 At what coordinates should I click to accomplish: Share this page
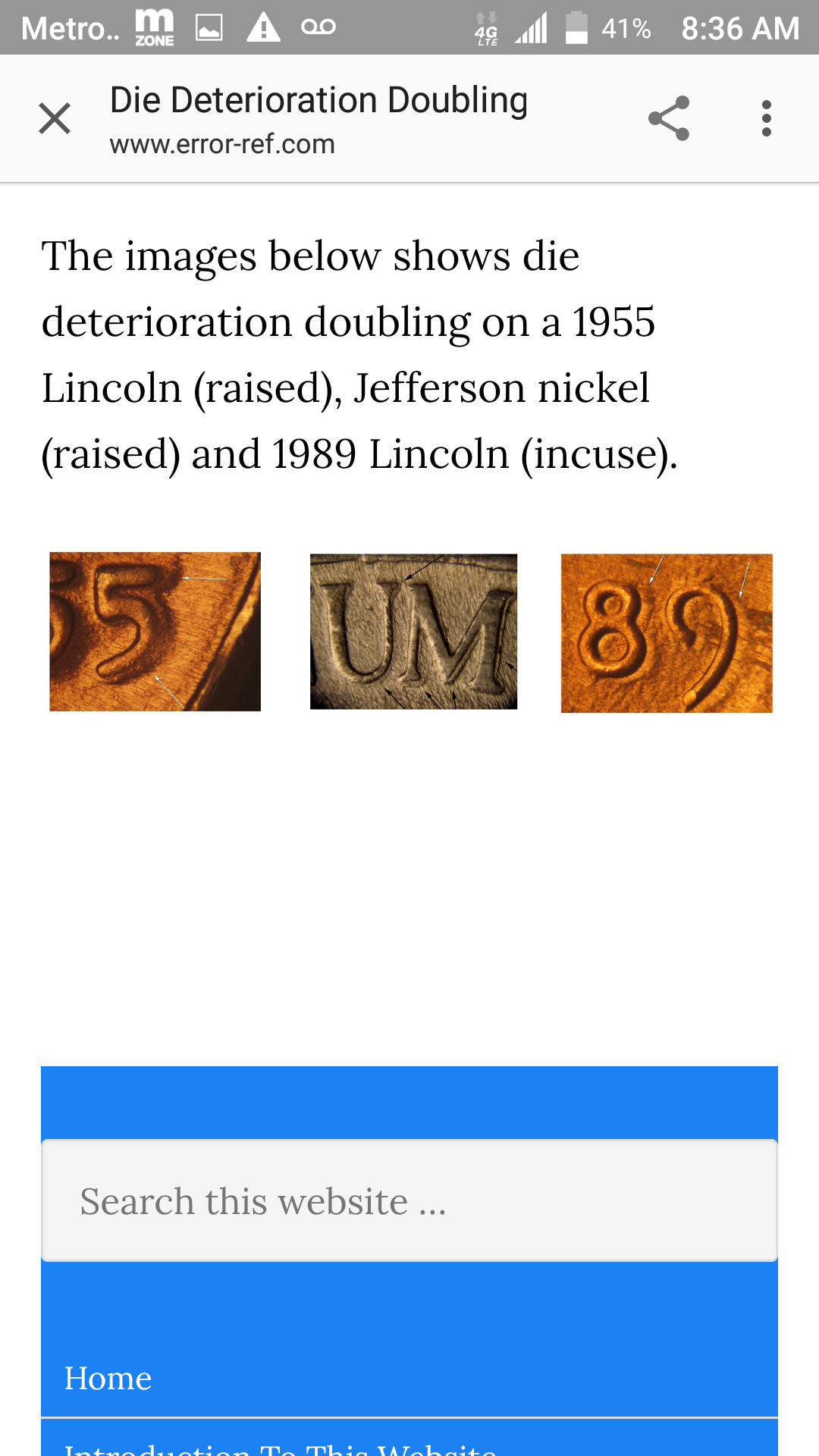point(669,119)
